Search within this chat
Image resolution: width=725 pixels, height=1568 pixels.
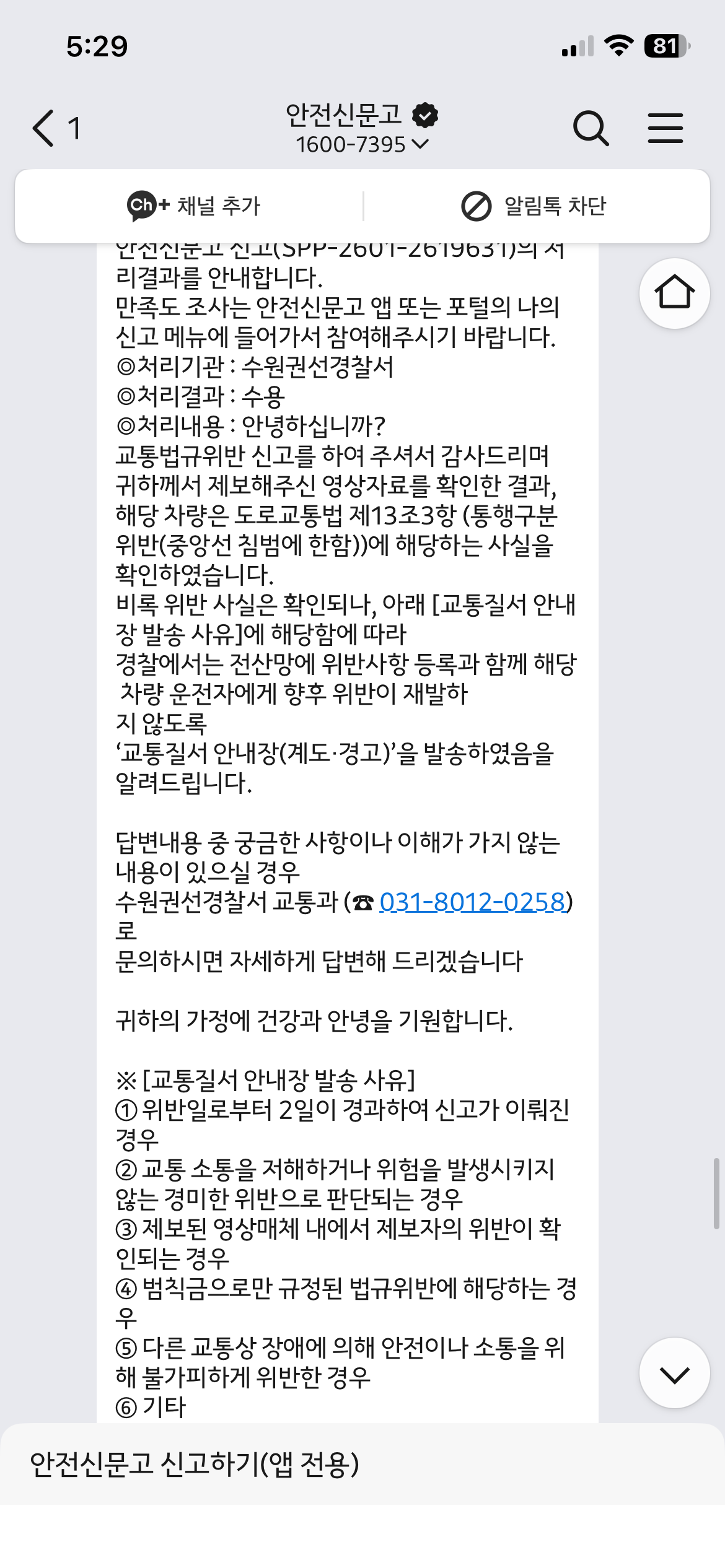tap(591, 129)
